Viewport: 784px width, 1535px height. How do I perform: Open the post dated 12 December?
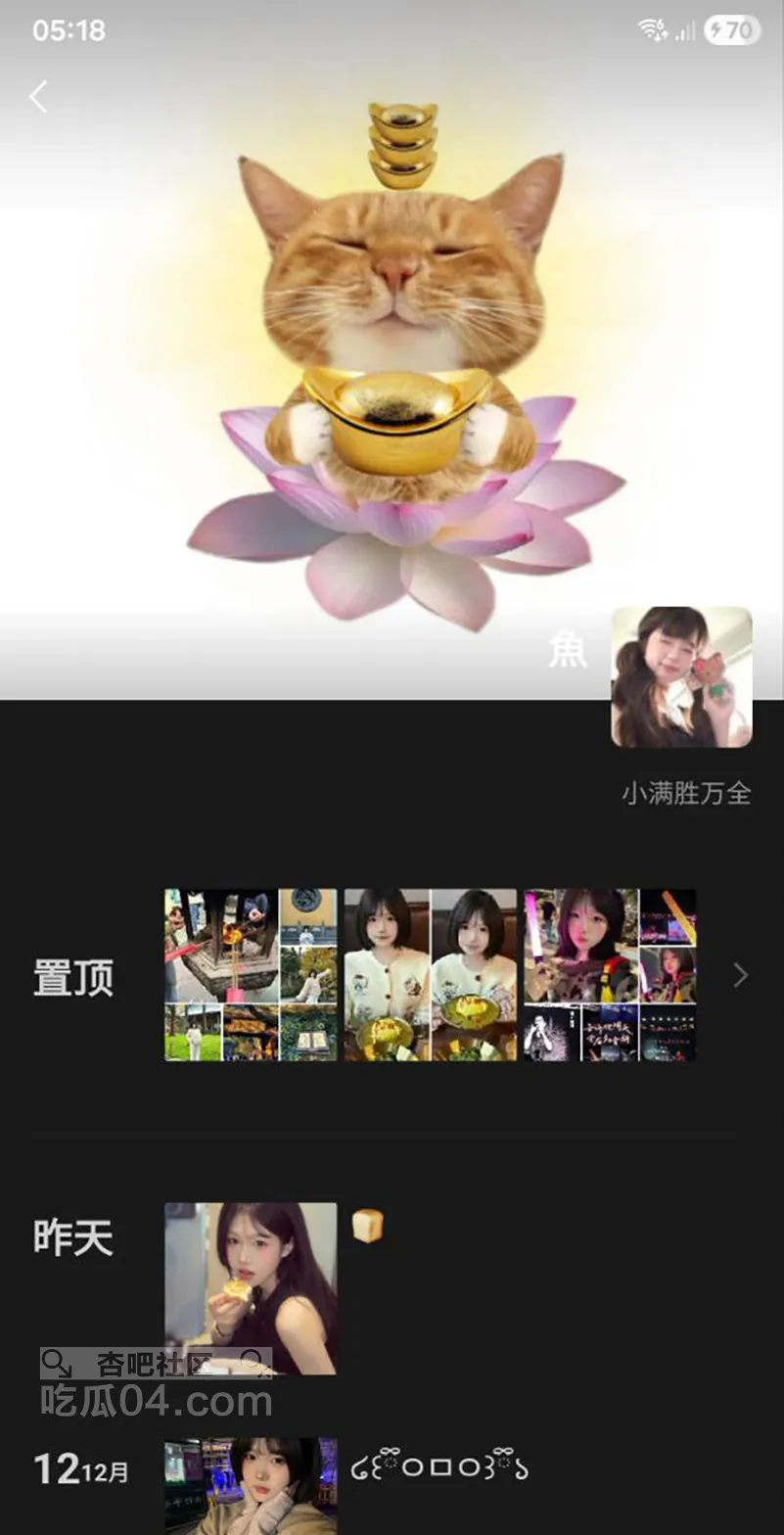tap(251, 1484)
